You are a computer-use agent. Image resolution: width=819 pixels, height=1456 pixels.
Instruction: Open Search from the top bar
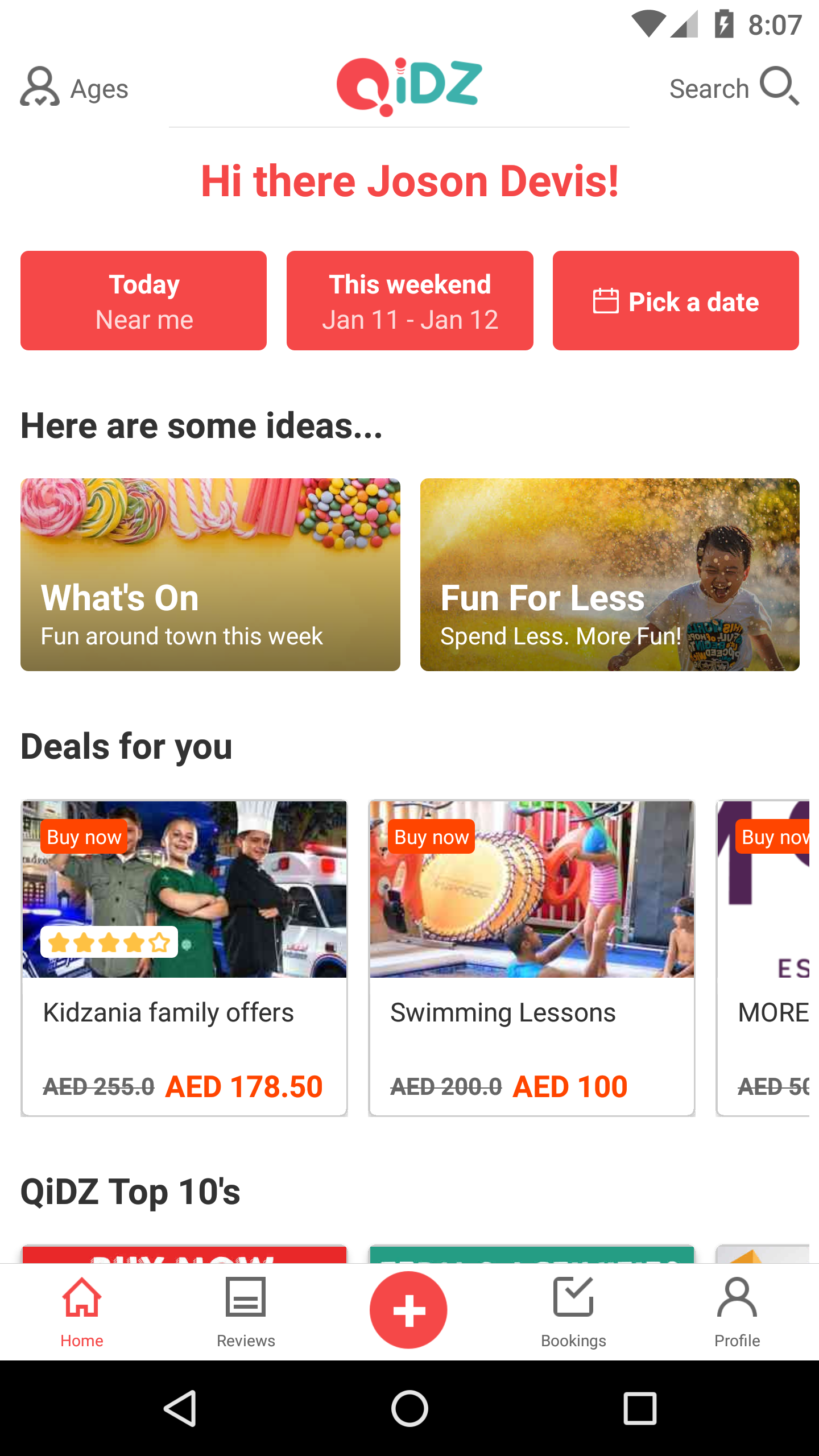pyautogui.click(x=734, y=88)
